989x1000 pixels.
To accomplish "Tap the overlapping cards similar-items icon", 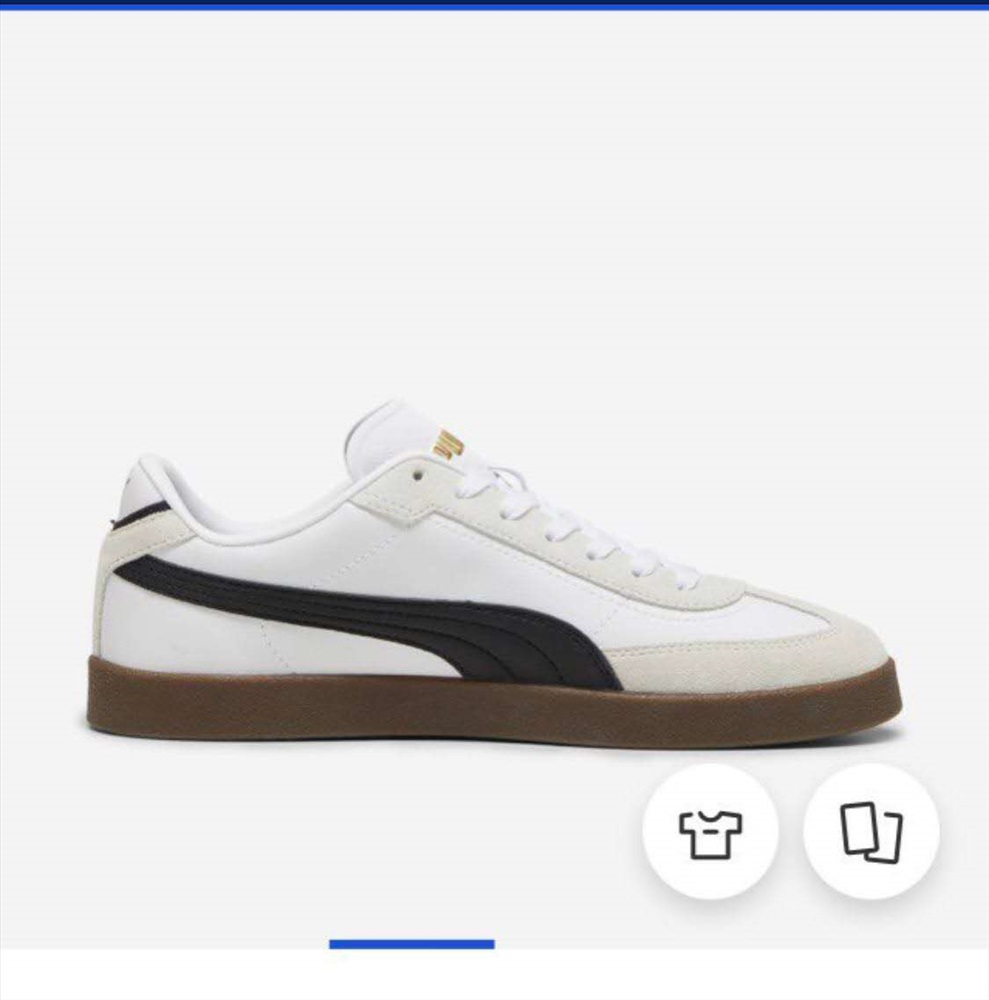I will (x=871, y=832).
